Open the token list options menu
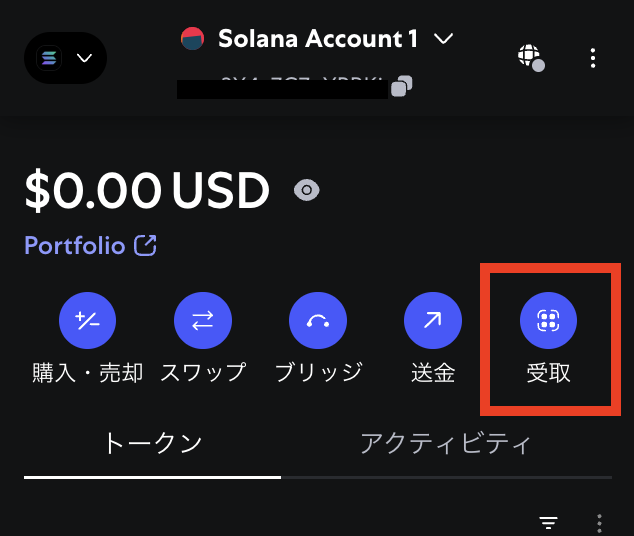This screenshot has height=536, width=634. click(599, 522)
